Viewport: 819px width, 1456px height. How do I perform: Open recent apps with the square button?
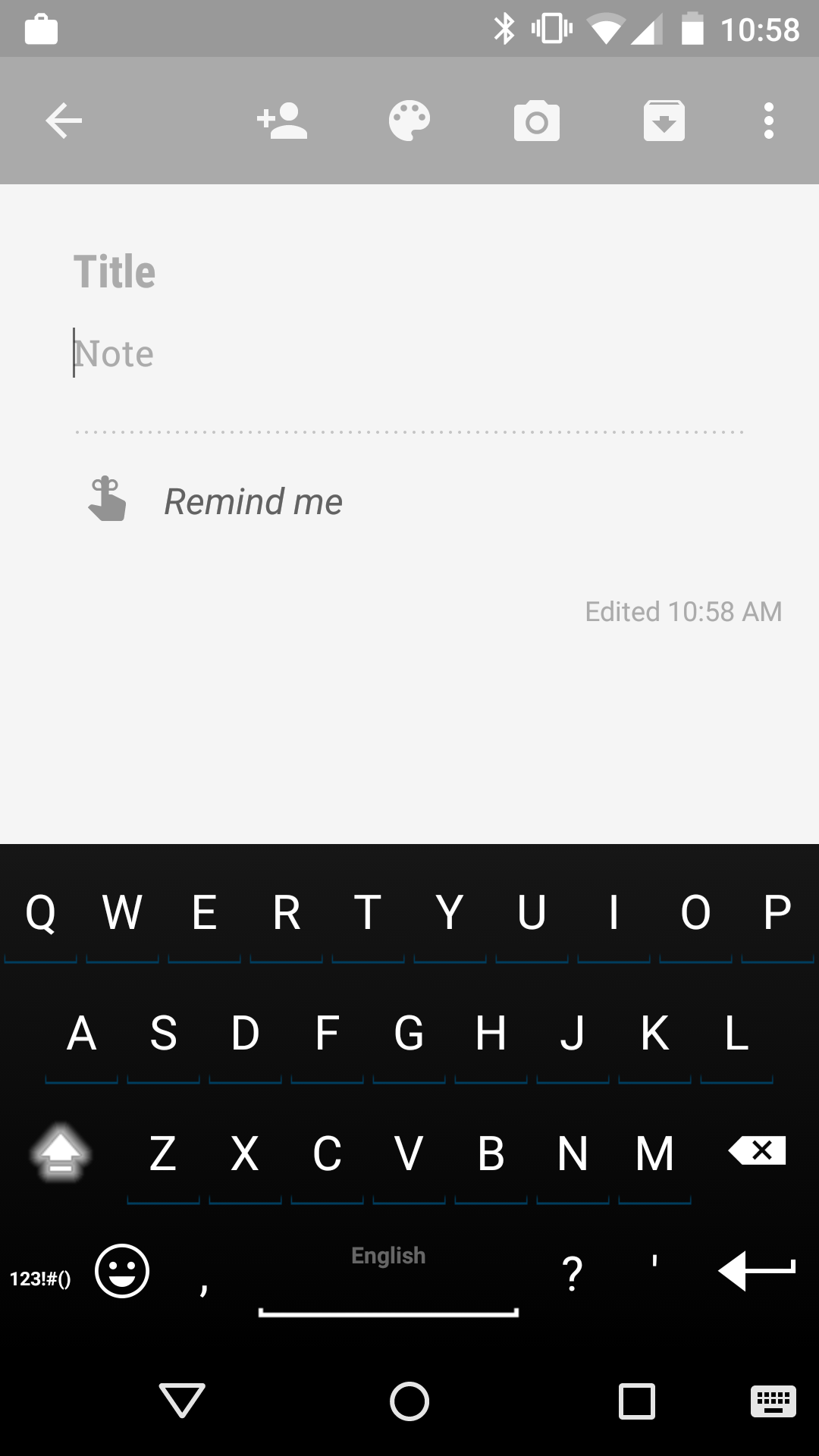[637, 1401]
